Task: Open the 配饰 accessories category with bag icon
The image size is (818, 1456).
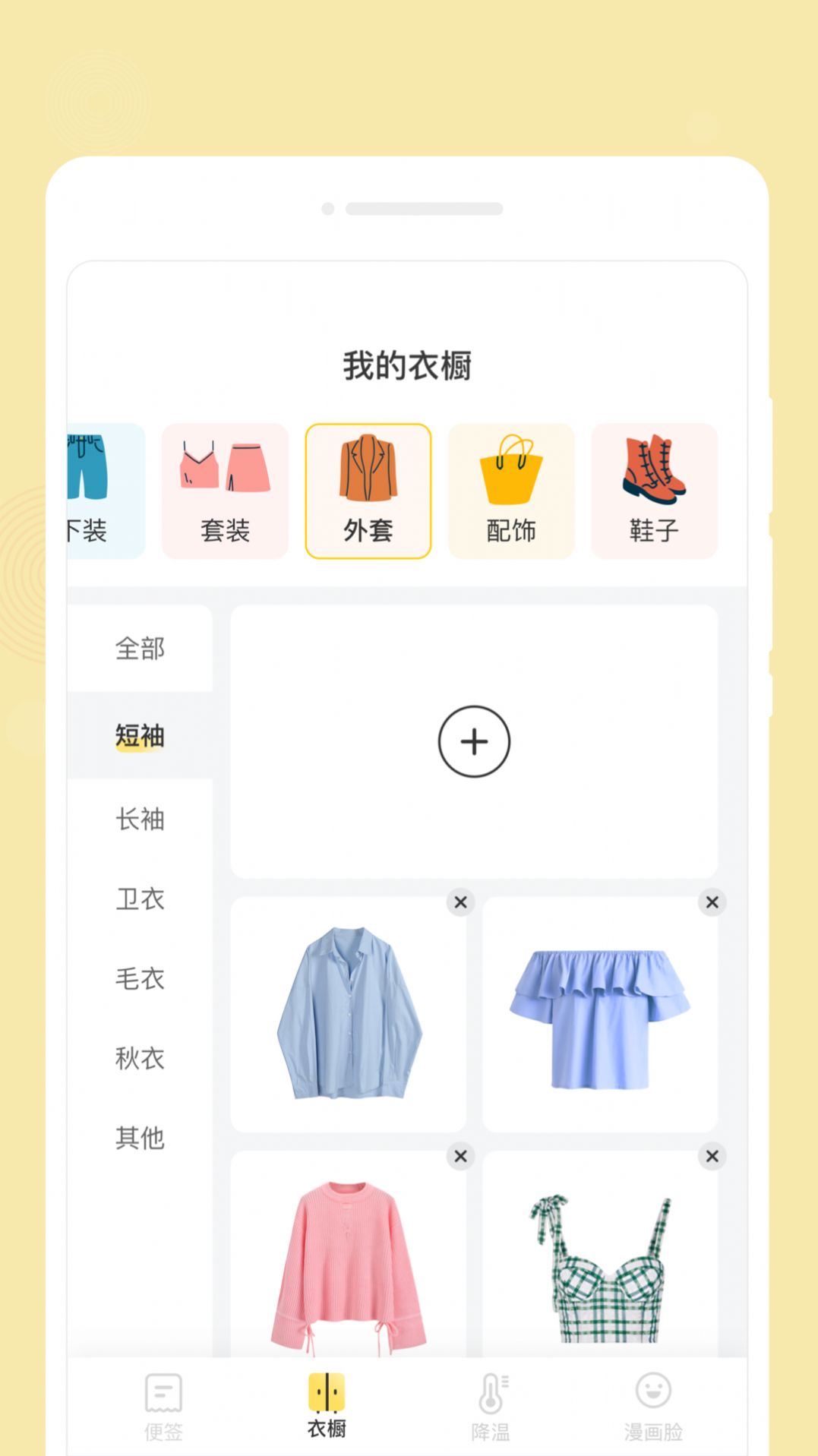Action: 510,490
